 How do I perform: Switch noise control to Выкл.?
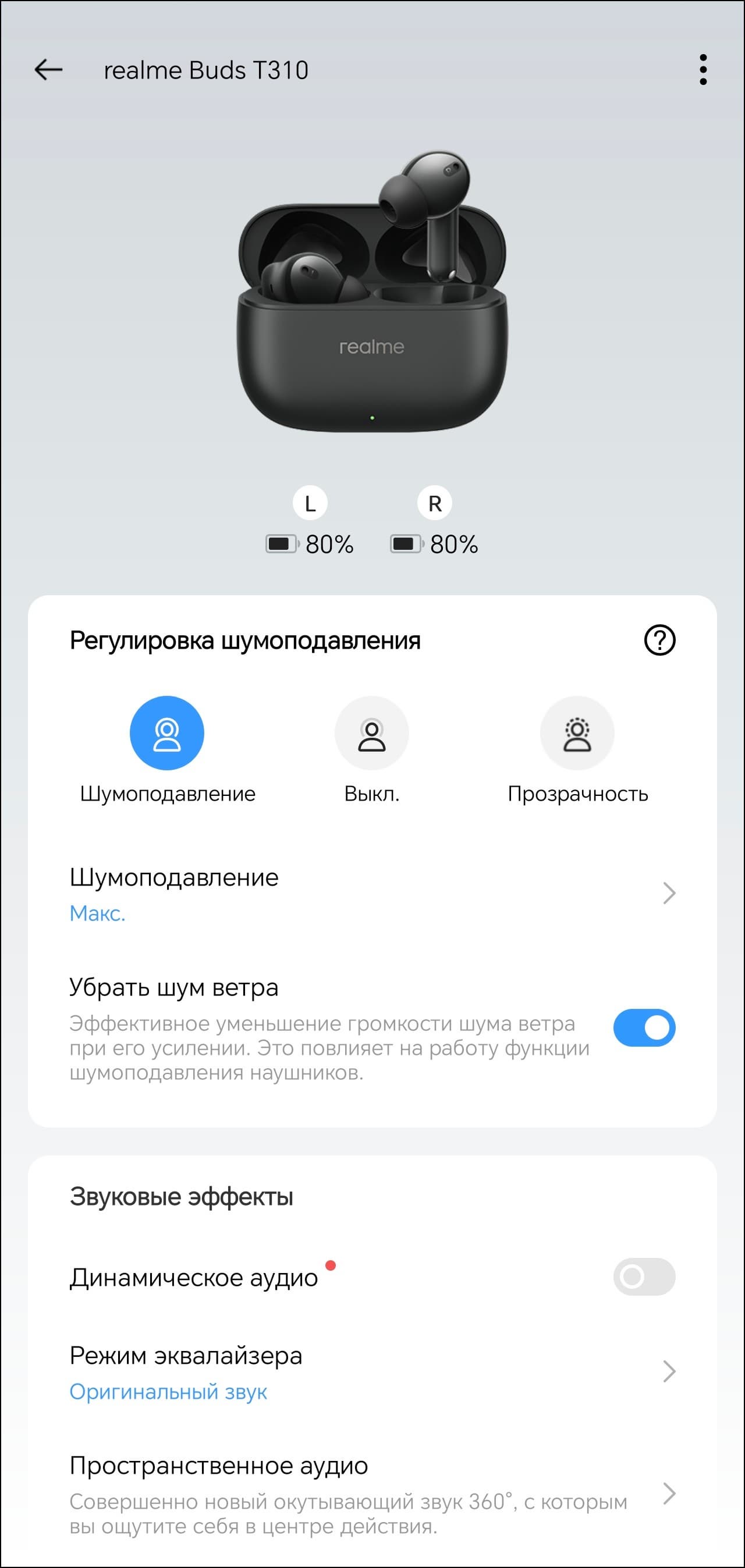371,733
